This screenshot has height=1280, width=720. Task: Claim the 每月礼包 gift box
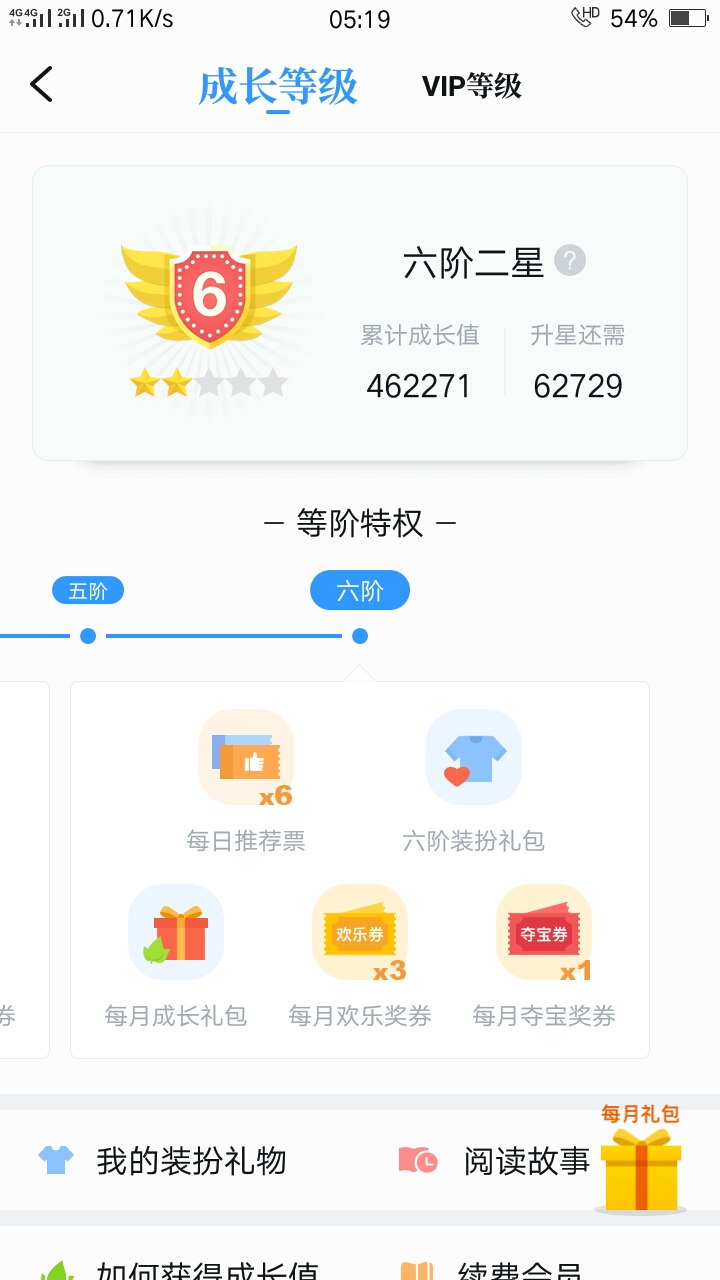point(640,1160)
